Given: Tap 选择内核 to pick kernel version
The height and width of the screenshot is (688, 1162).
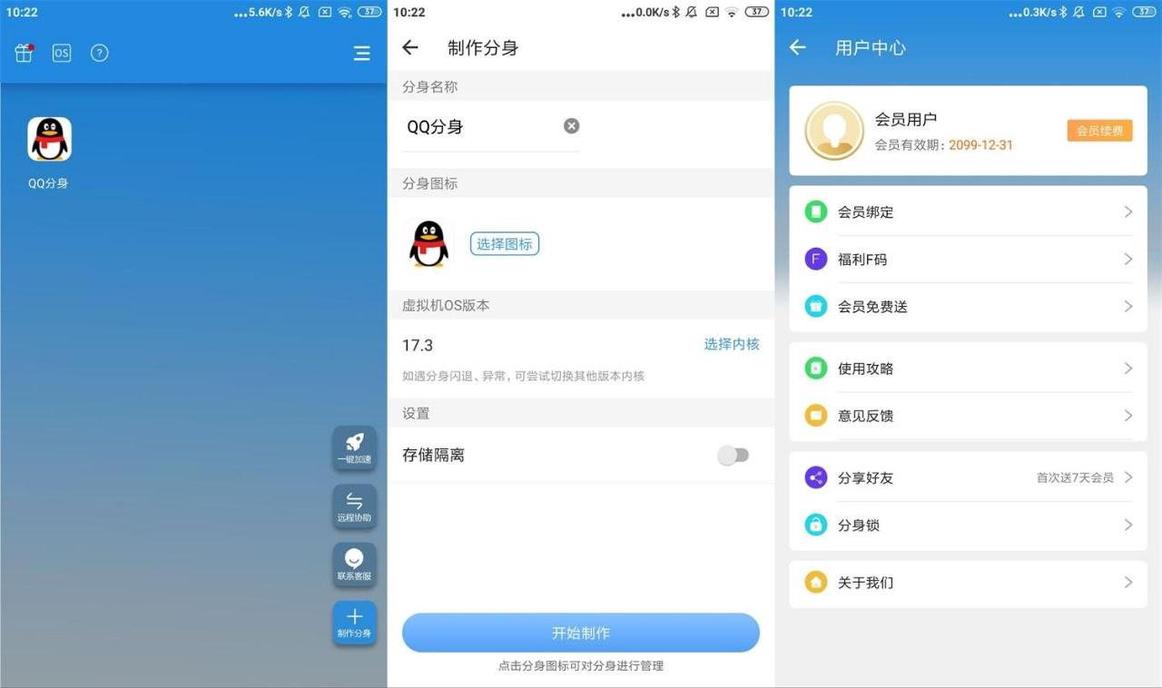Looking at the screenshot, I should 731,344.
